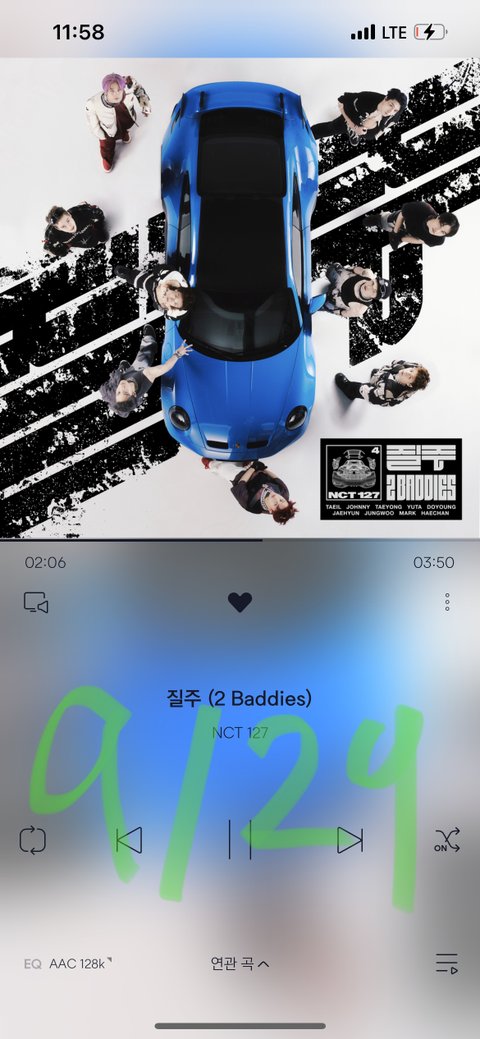Turn off shuffle mode

447,840
